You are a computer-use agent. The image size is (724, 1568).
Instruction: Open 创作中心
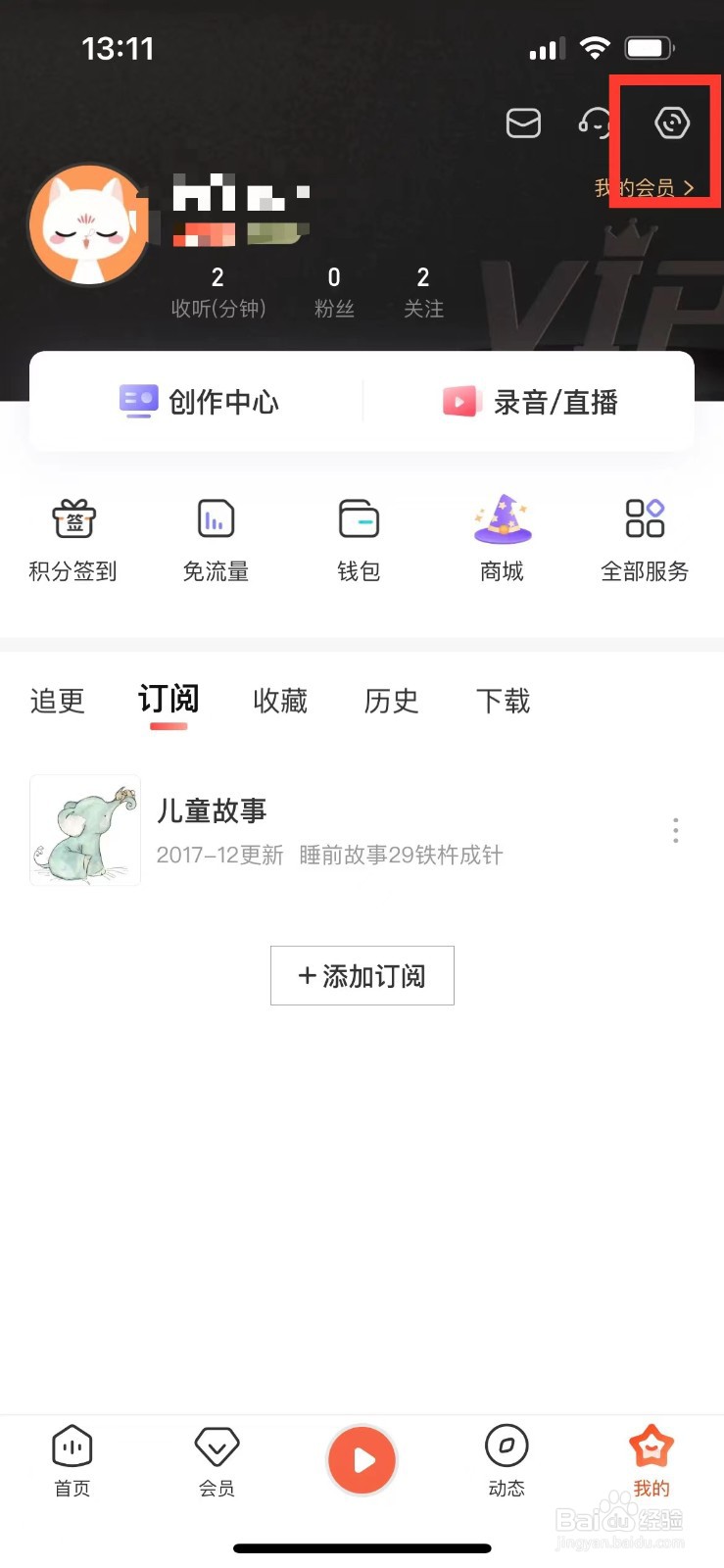199,402
